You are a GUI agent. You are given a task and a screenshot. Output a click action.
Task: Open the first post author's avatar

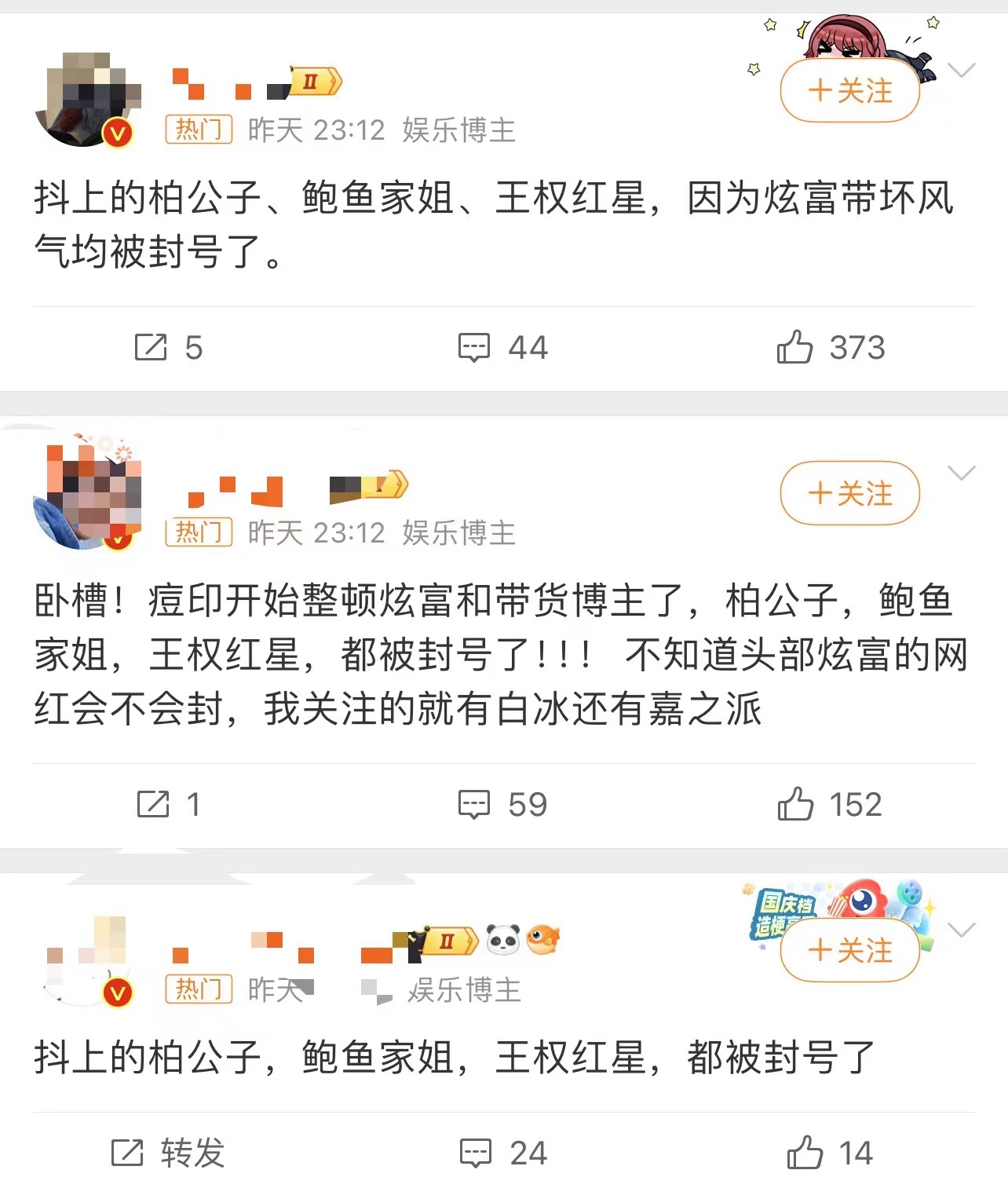click(x=86, y=100)
